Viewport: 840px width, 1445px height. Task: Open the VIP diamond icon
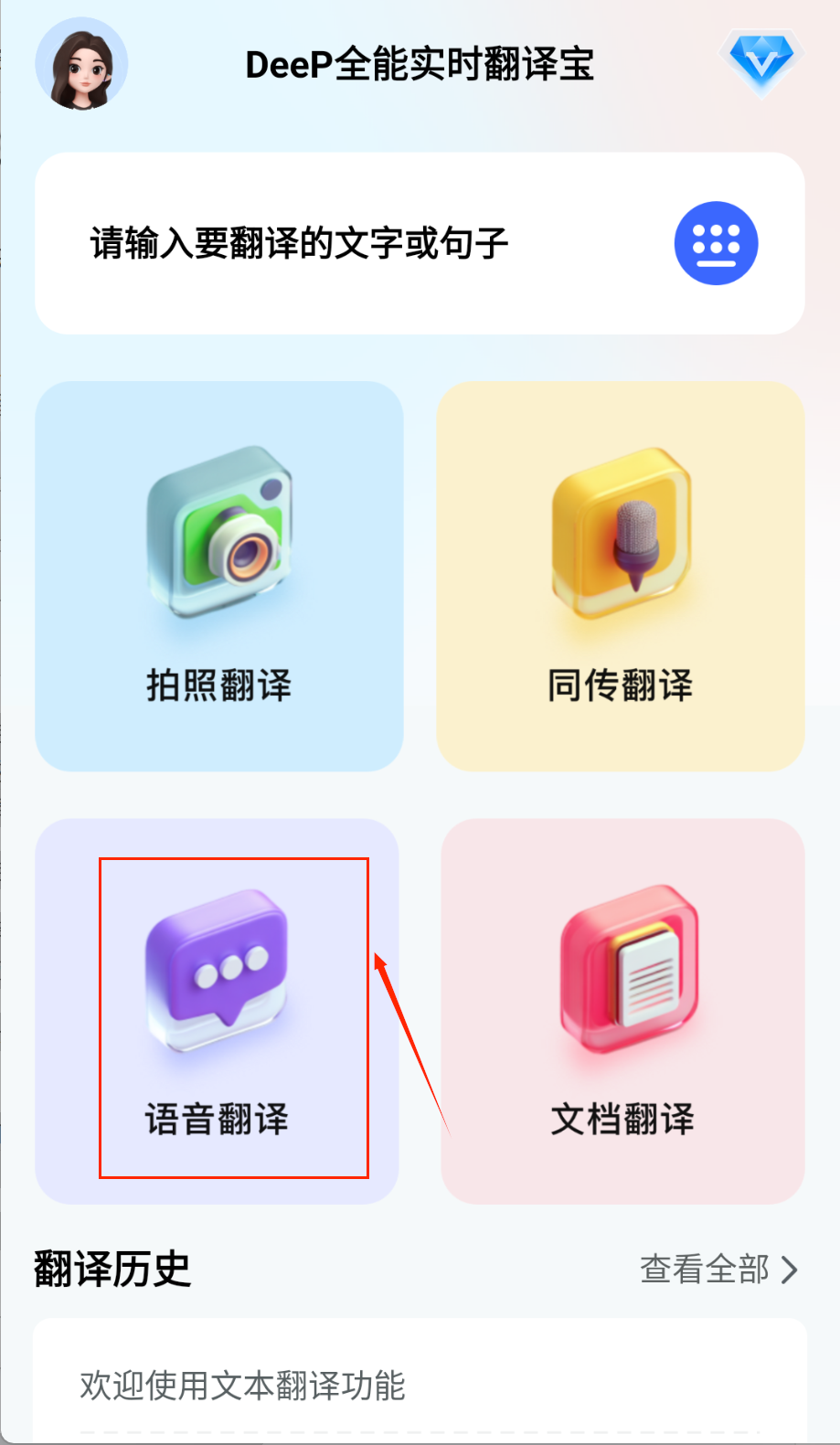(760, 61)
